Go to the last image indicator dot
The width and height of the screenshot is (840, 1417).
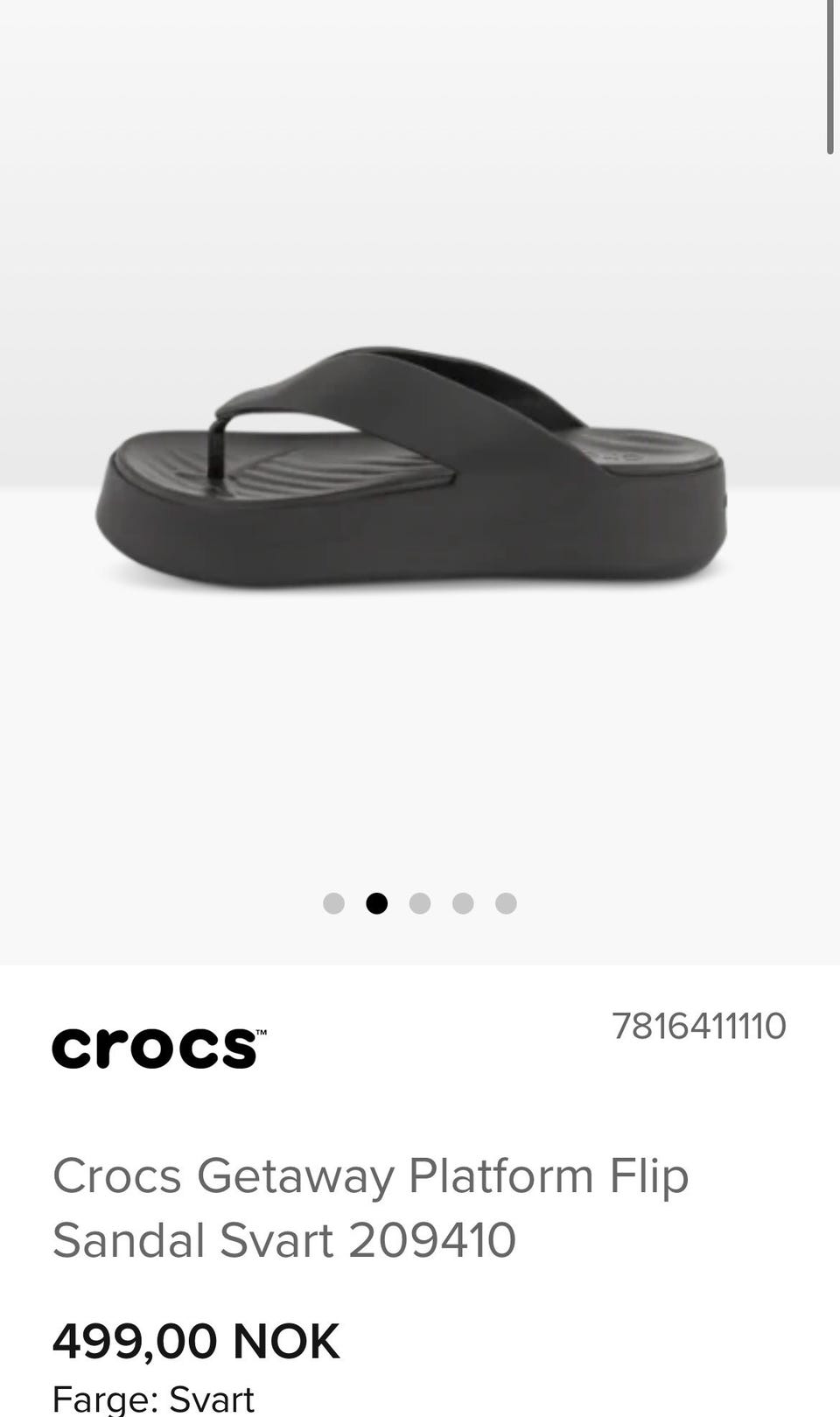click(506, 903)
